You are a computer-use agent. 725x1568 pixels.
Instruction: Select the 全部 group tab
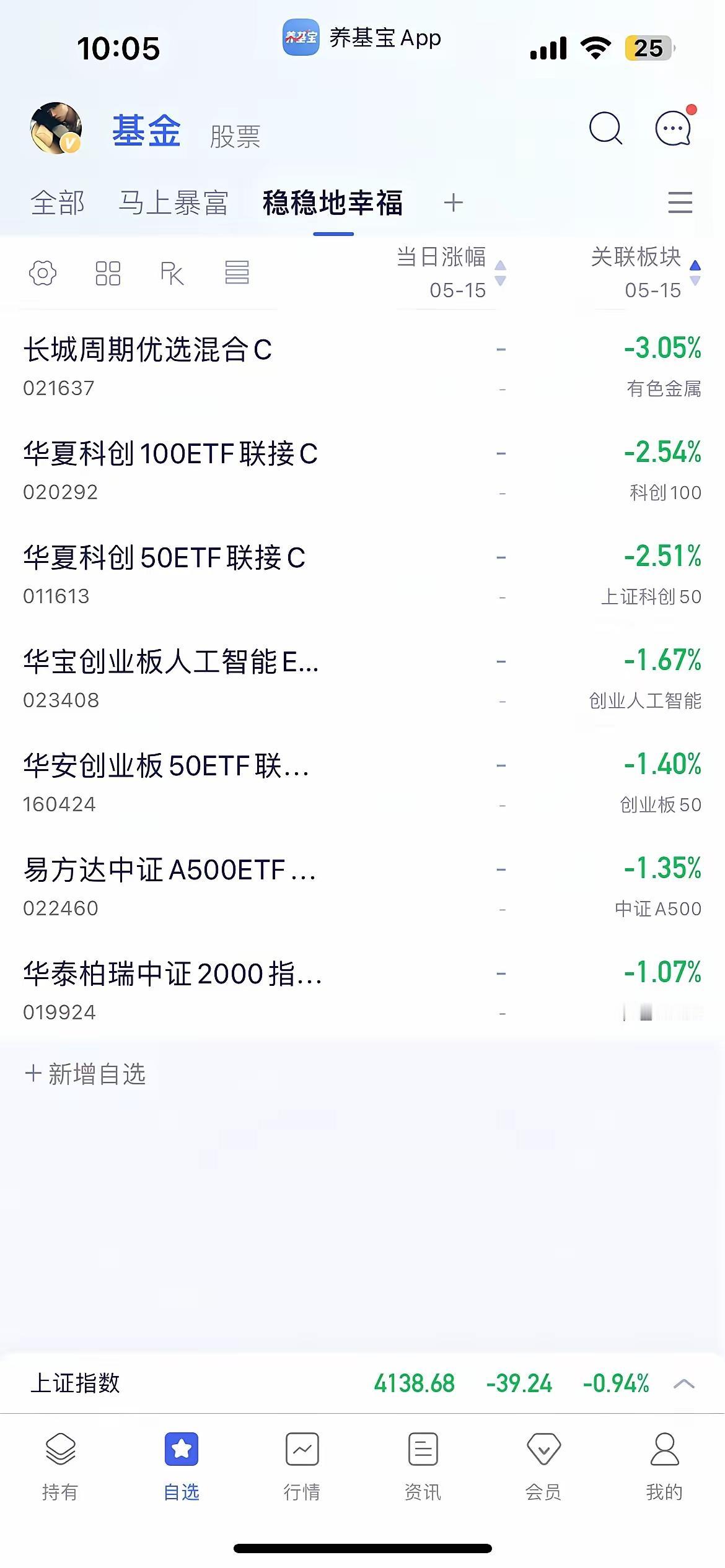pos(58,203)
